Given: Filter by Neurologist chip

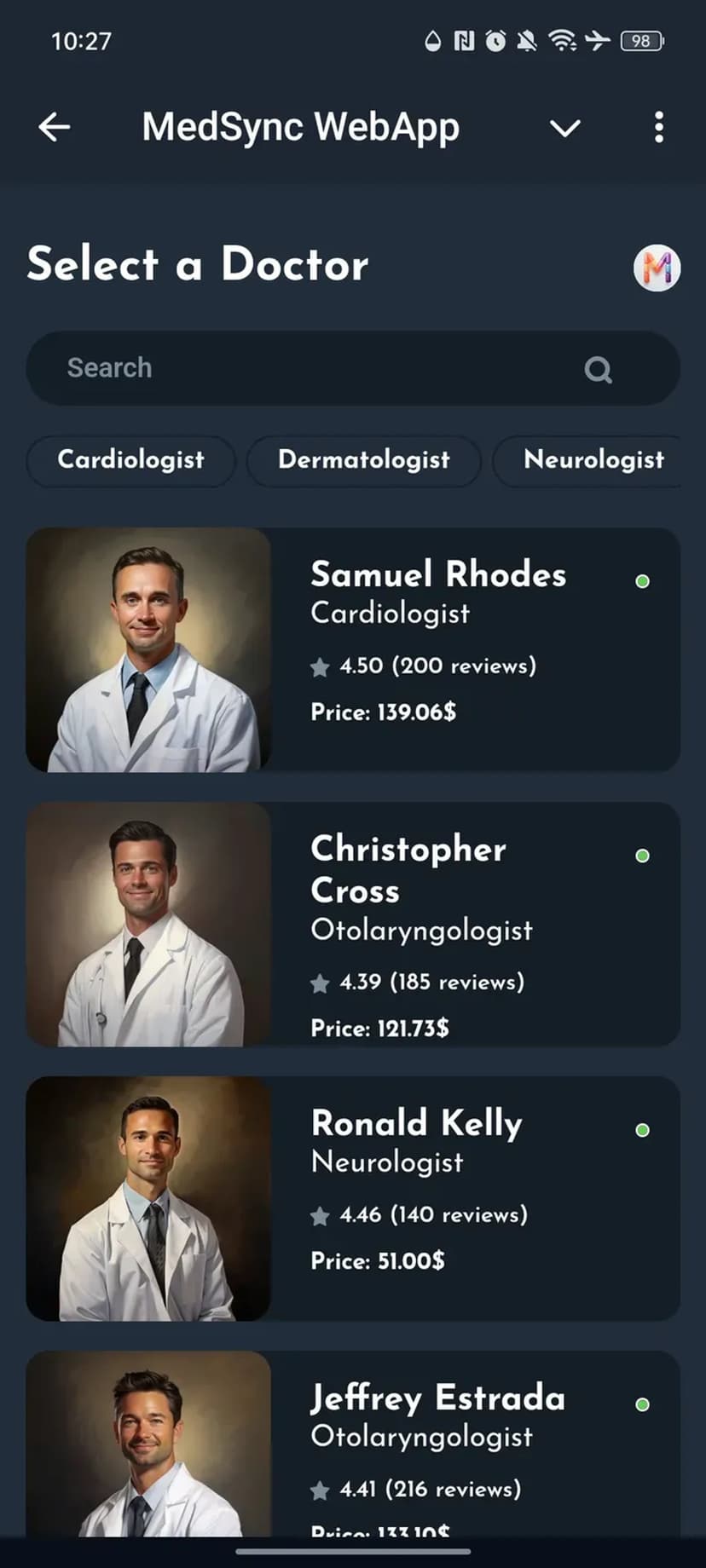Looking at the screenshot, I should coord(593,460).
